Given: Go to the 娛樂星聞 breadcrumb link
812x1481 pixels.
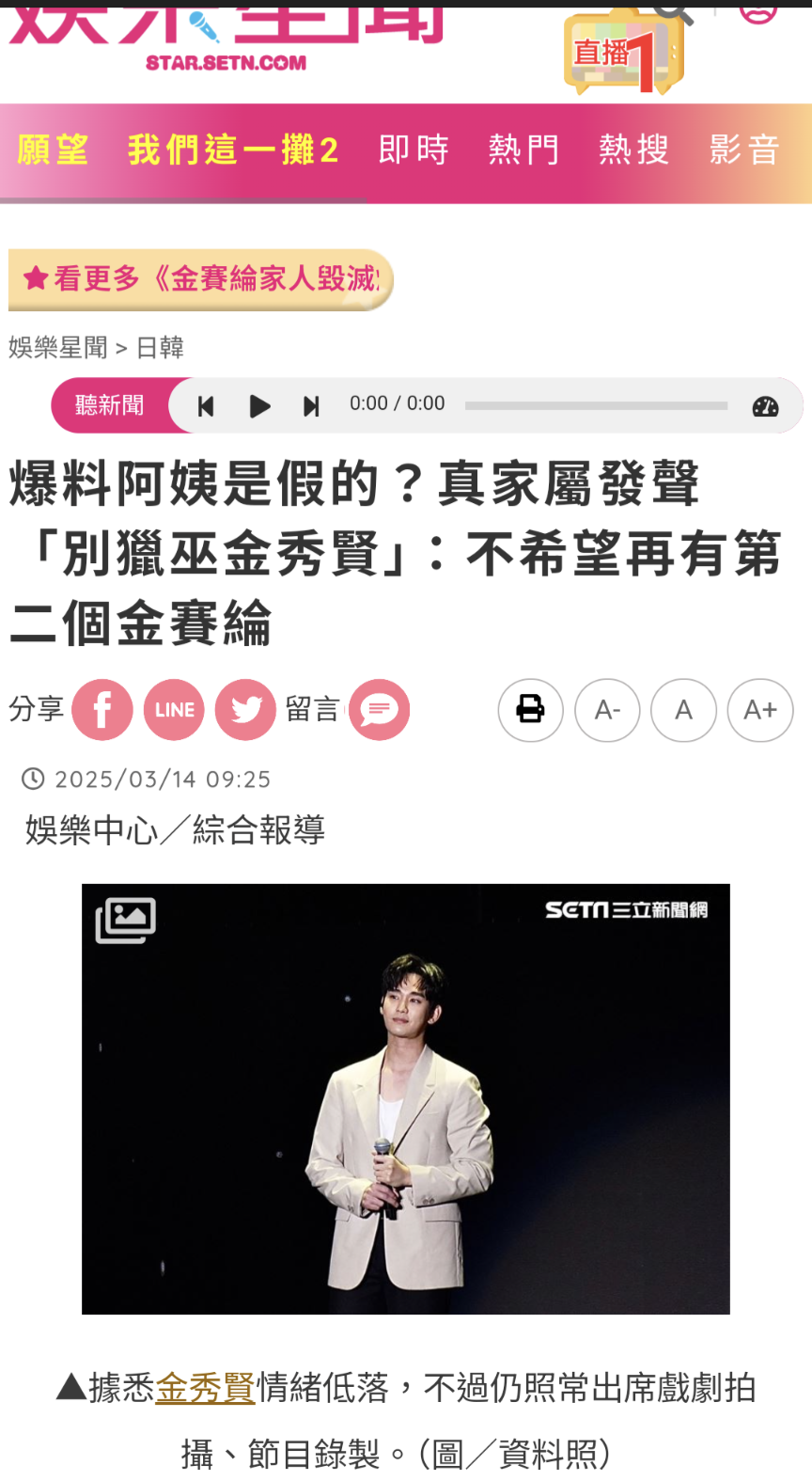Looking at the screenshot, I should tap(58, 348).
